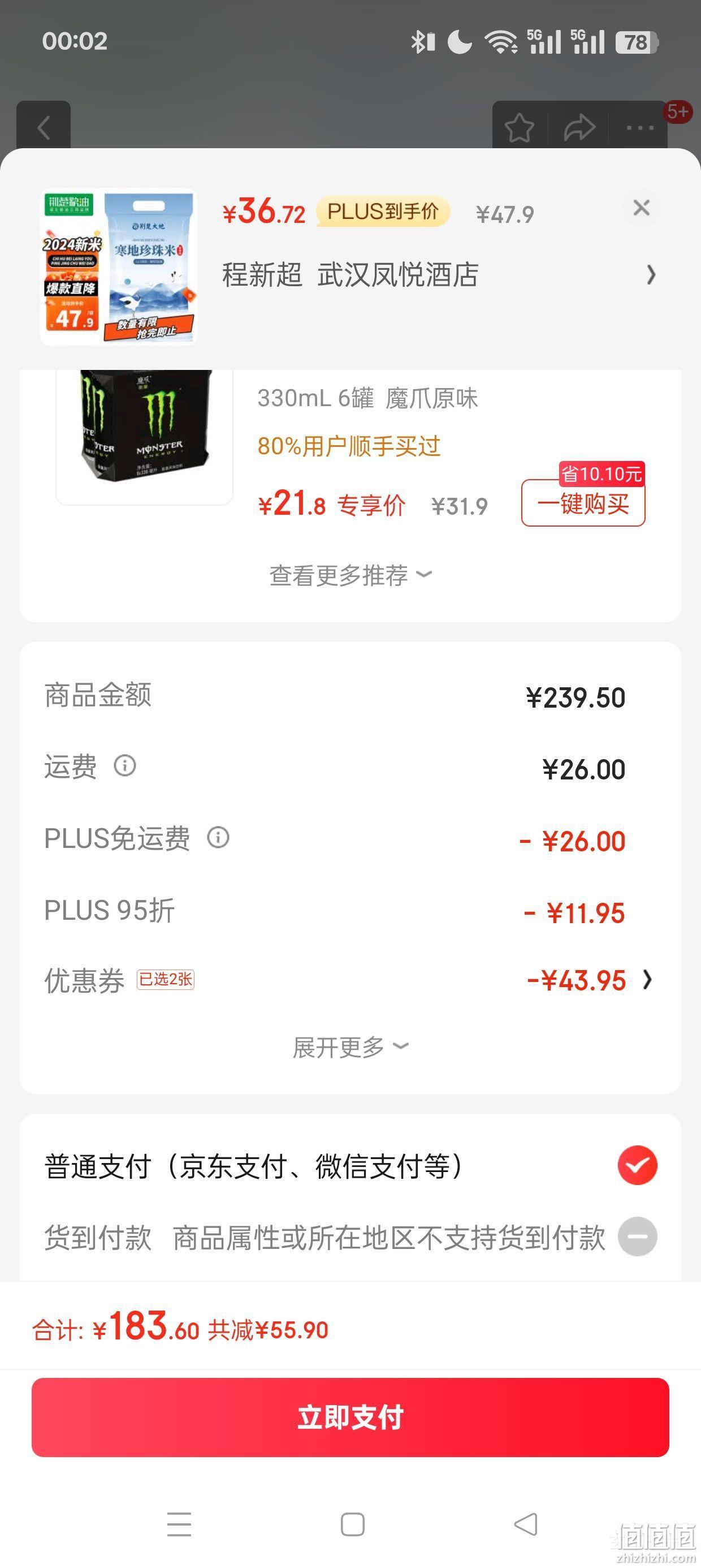This screenshot has height=1568, width=701.
Task: Tap 立即支付 to pay now
Action: pos(350,1417)
